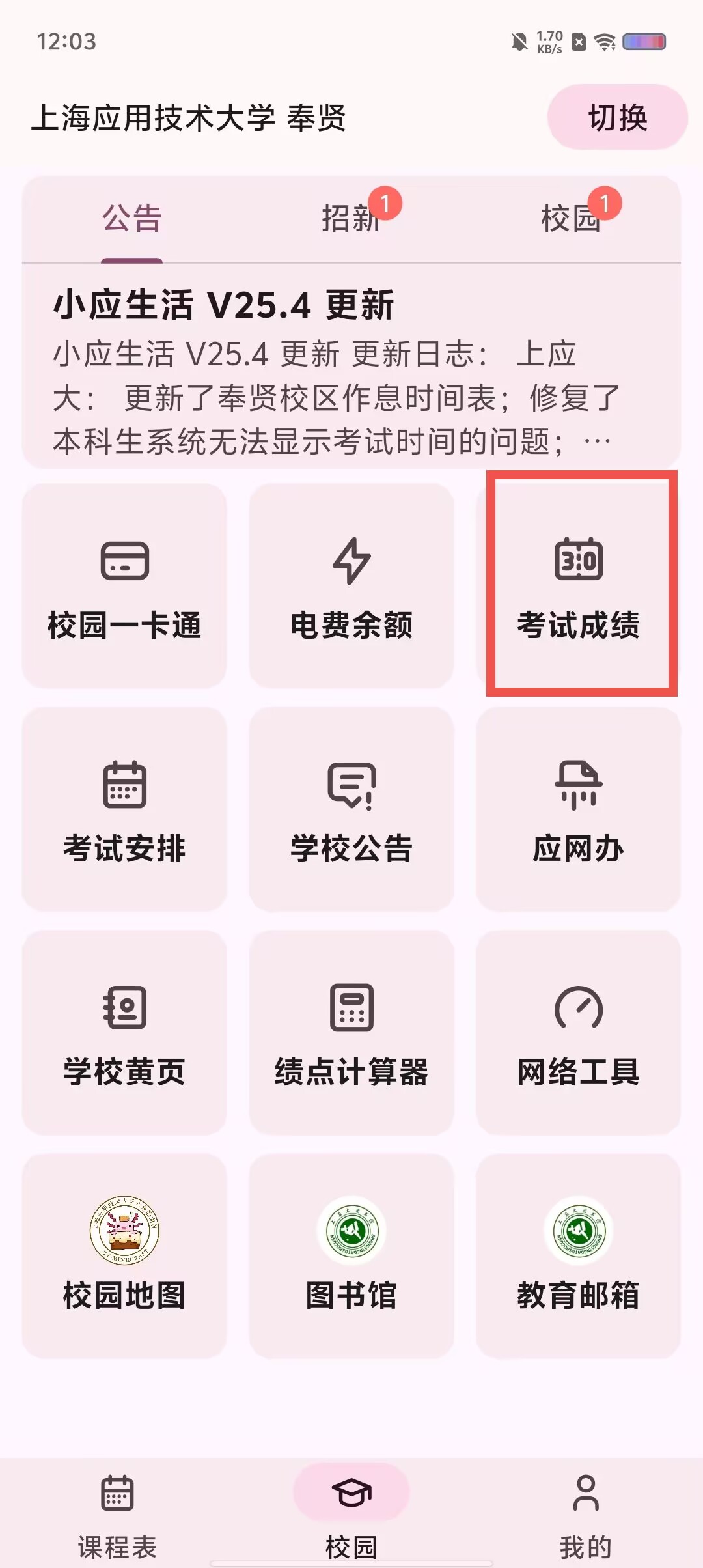The height and width of the screenshot is (1568, 703).
Task: Open 学校公告 school notices
Action: pos(351,809)
